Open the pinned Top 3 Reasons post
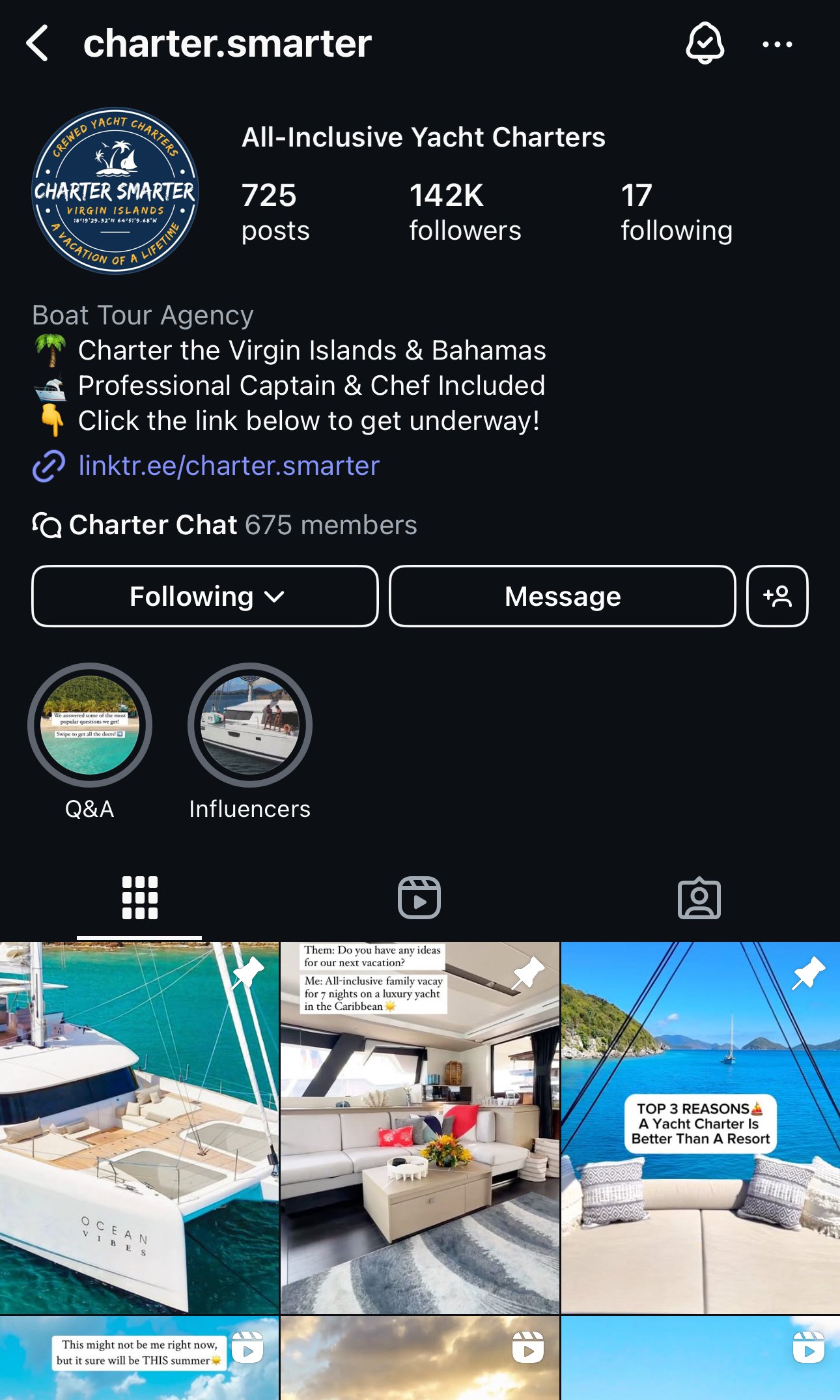Image resolution: width=840 pixels, height=1400 pixels. point(701,1128)
